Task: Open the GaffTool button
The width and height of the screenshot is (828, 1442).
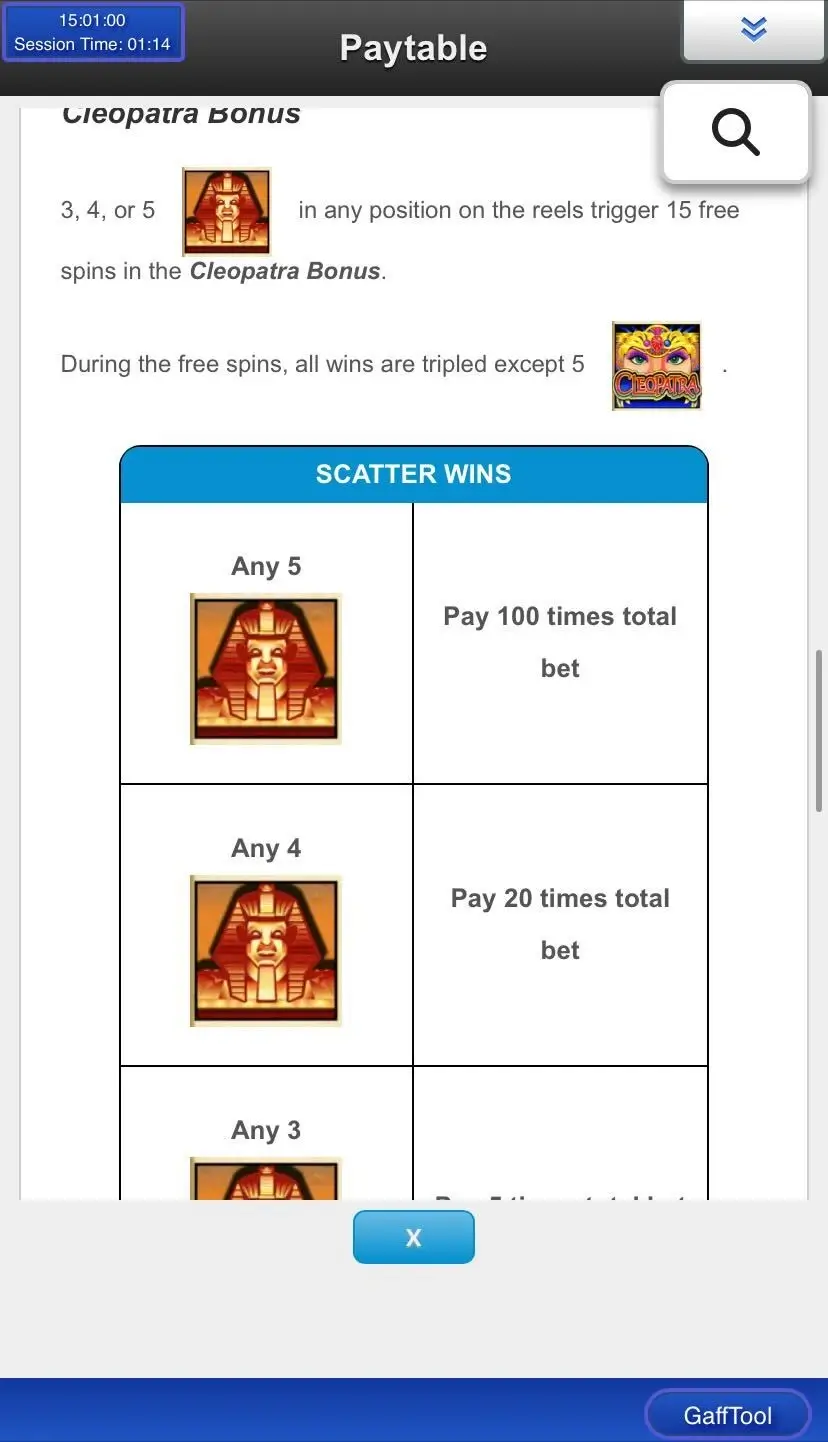Action: pos(727,1415)
